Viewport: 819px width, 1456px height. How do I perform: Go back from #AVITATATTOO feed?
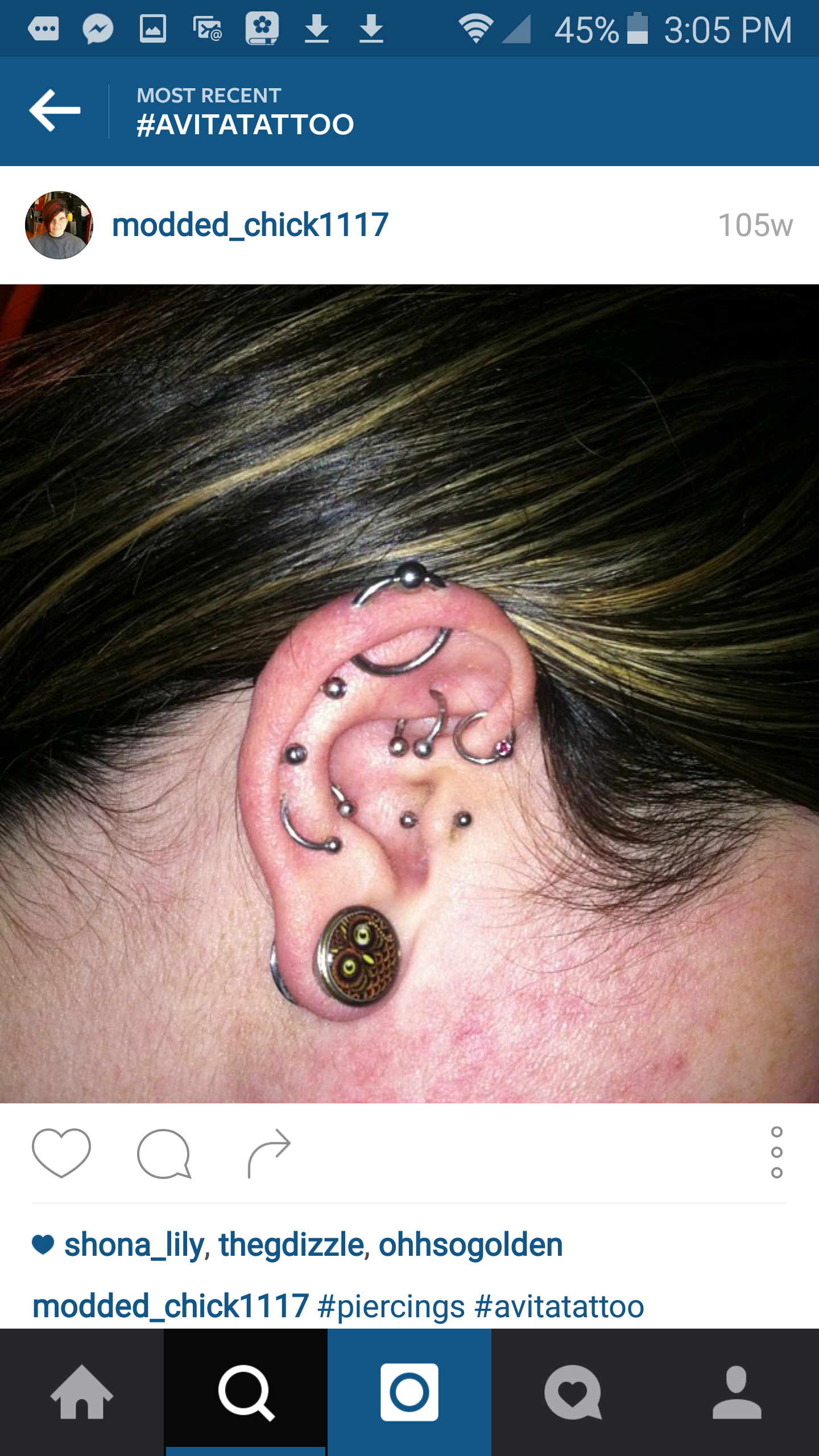(55, 110)
